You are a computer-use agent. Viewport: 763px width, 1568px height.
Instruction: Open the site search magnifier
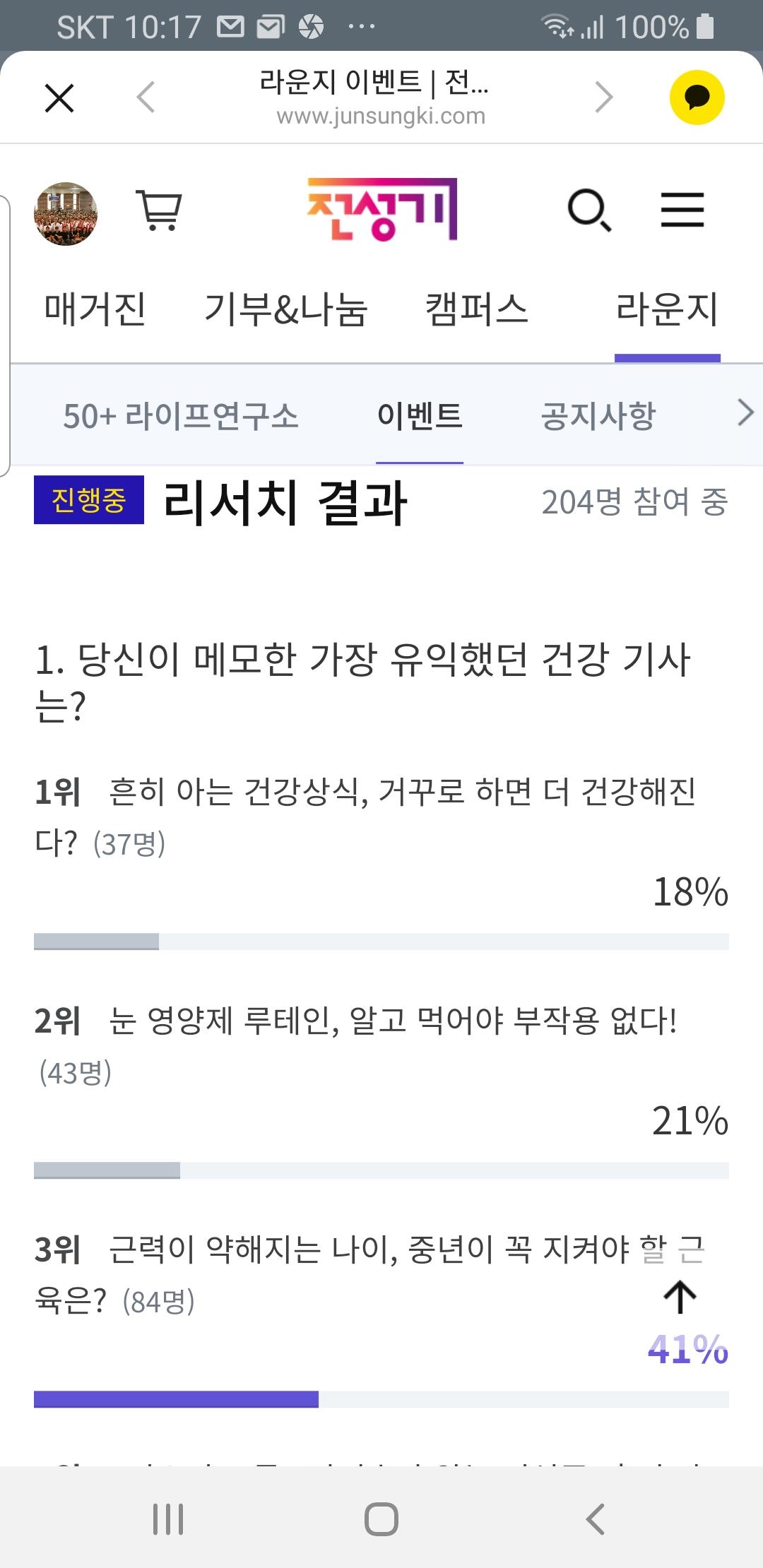tap(590, 210)
